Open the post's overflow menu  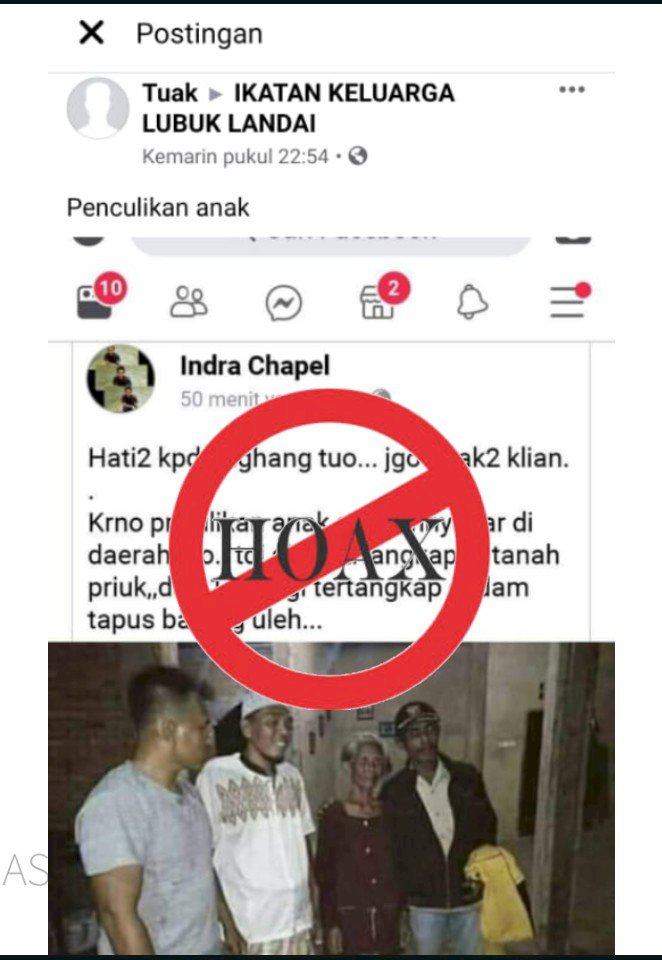572,90
